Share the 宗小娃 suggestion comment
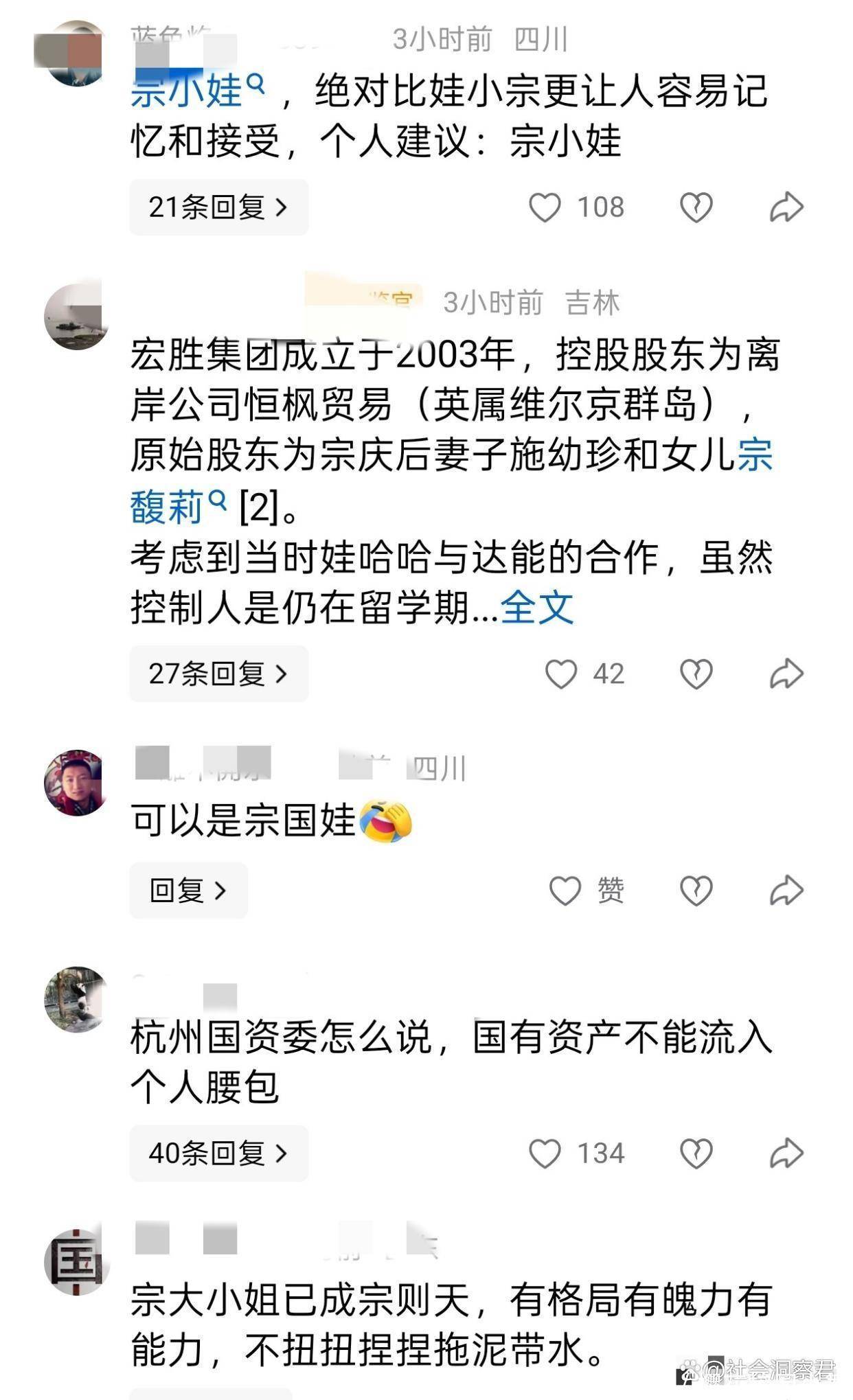 pos(786,207)
